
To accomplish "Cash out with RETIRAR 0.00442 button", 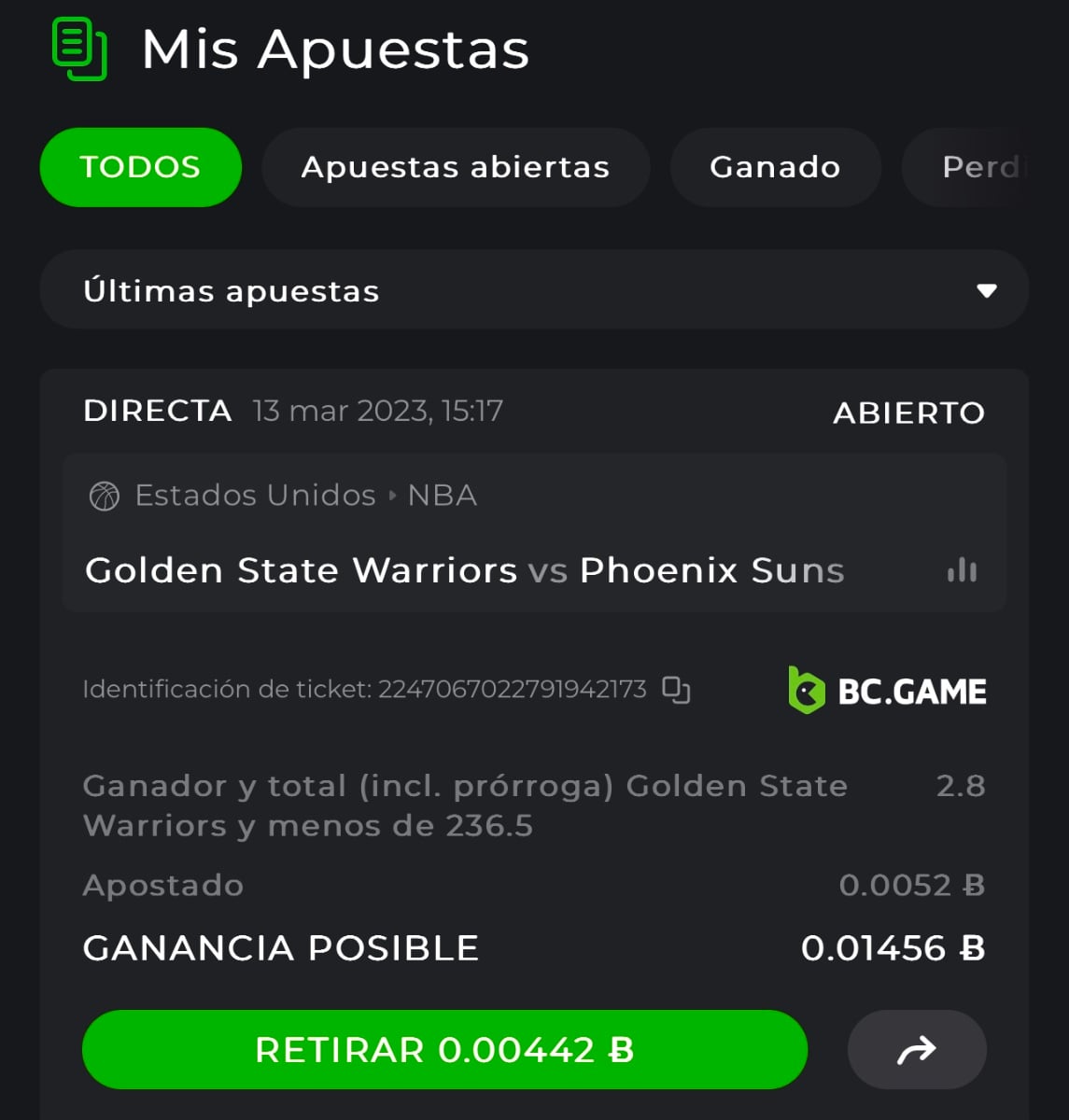I will [444, 1050].
